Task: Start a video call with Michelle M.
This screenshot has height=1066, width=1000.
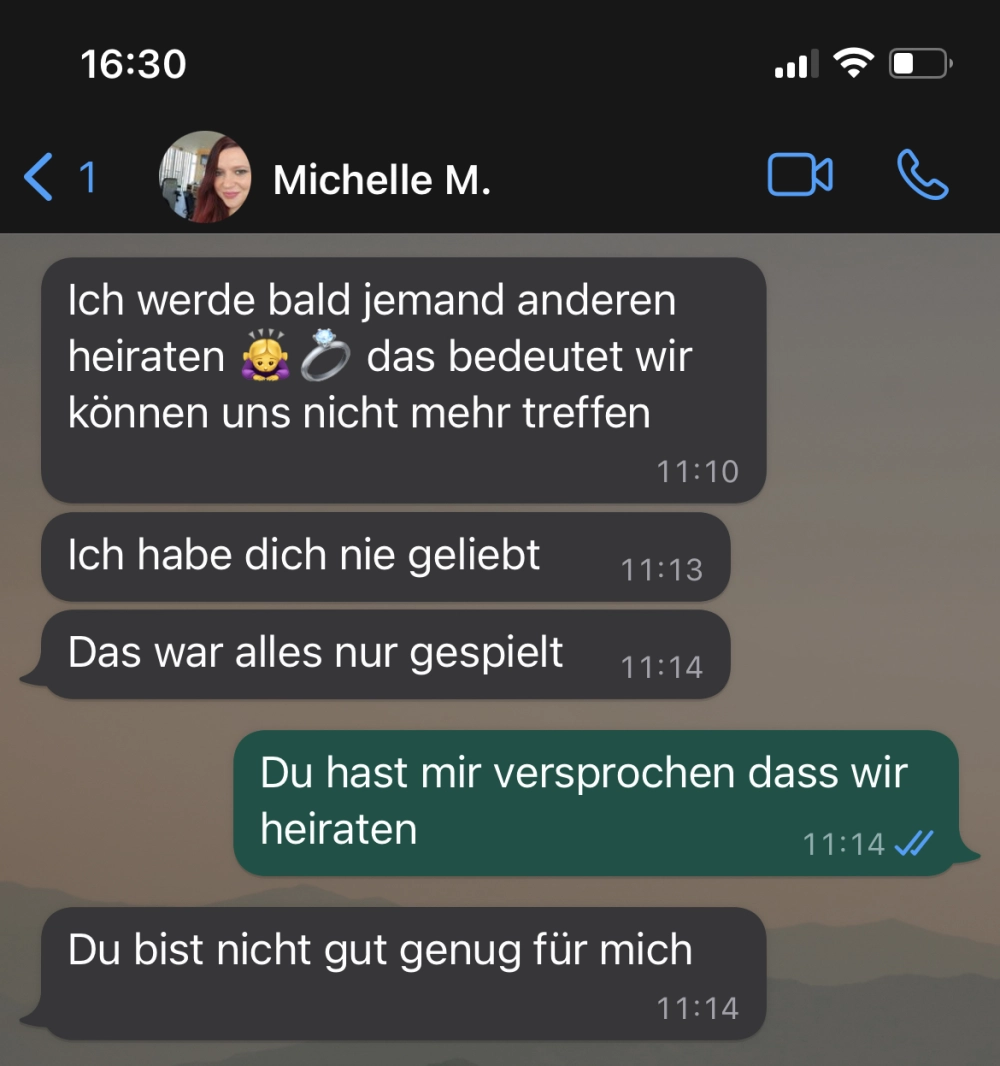Action: tap(799, 176)
